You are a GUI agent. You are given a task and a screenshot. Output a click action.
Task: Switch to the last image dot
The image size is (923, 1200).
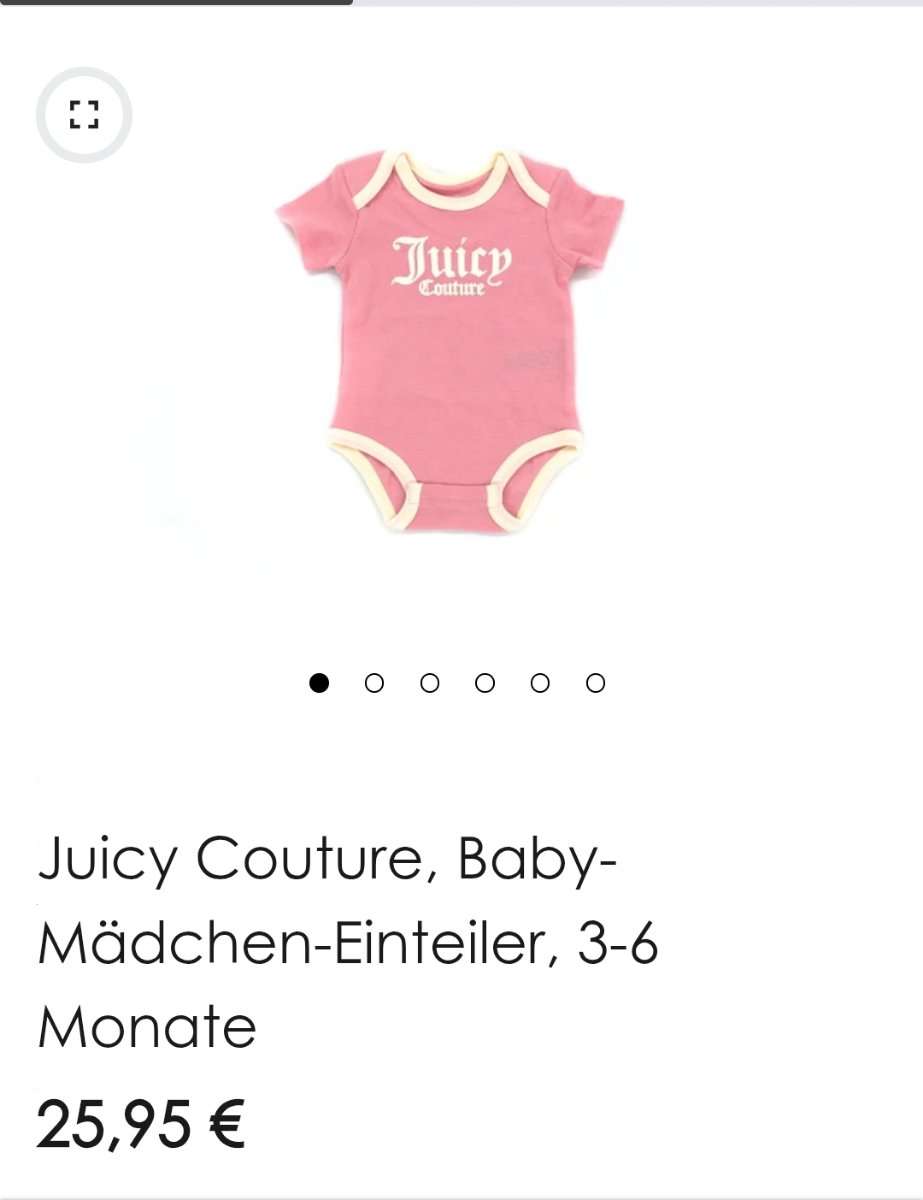(x=595, y=683)
